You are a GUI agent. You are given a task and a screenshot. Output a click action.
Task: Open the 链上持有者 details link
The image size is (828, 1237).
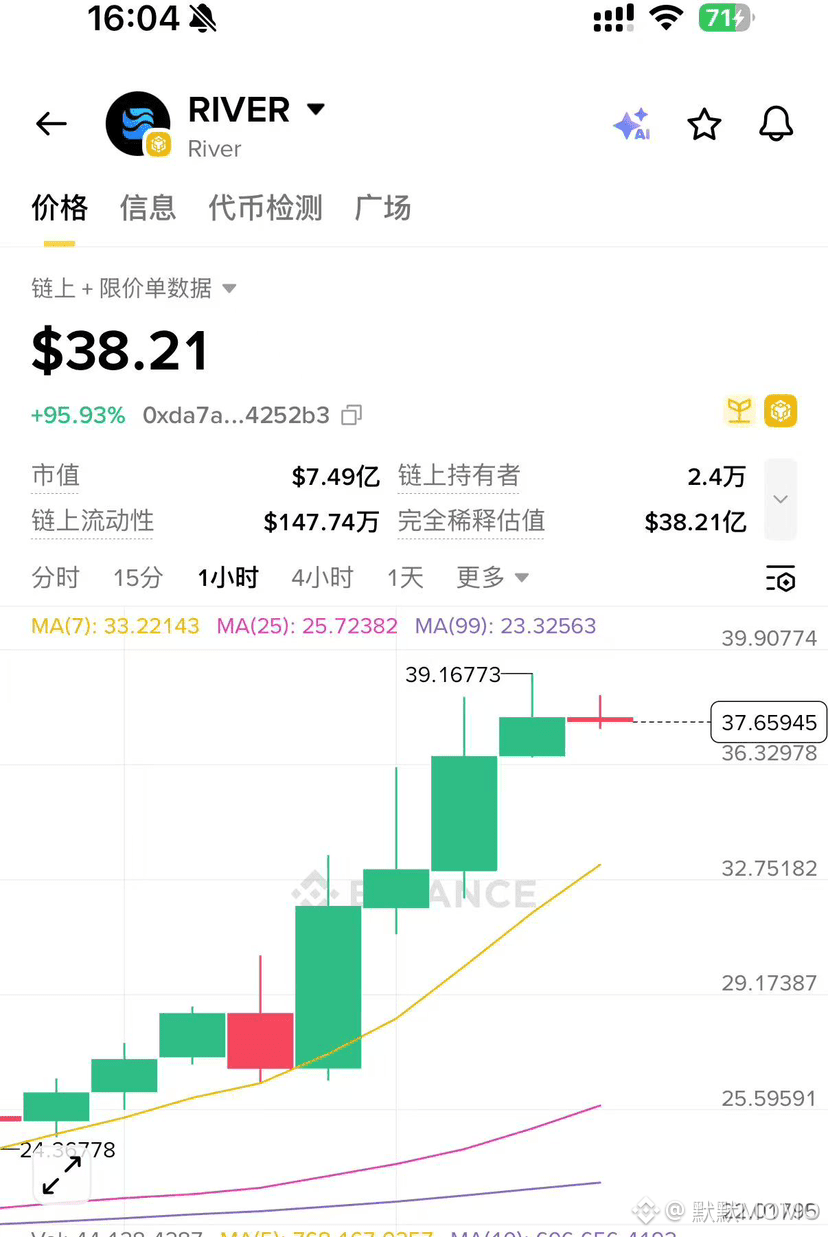tap(459, 477)
